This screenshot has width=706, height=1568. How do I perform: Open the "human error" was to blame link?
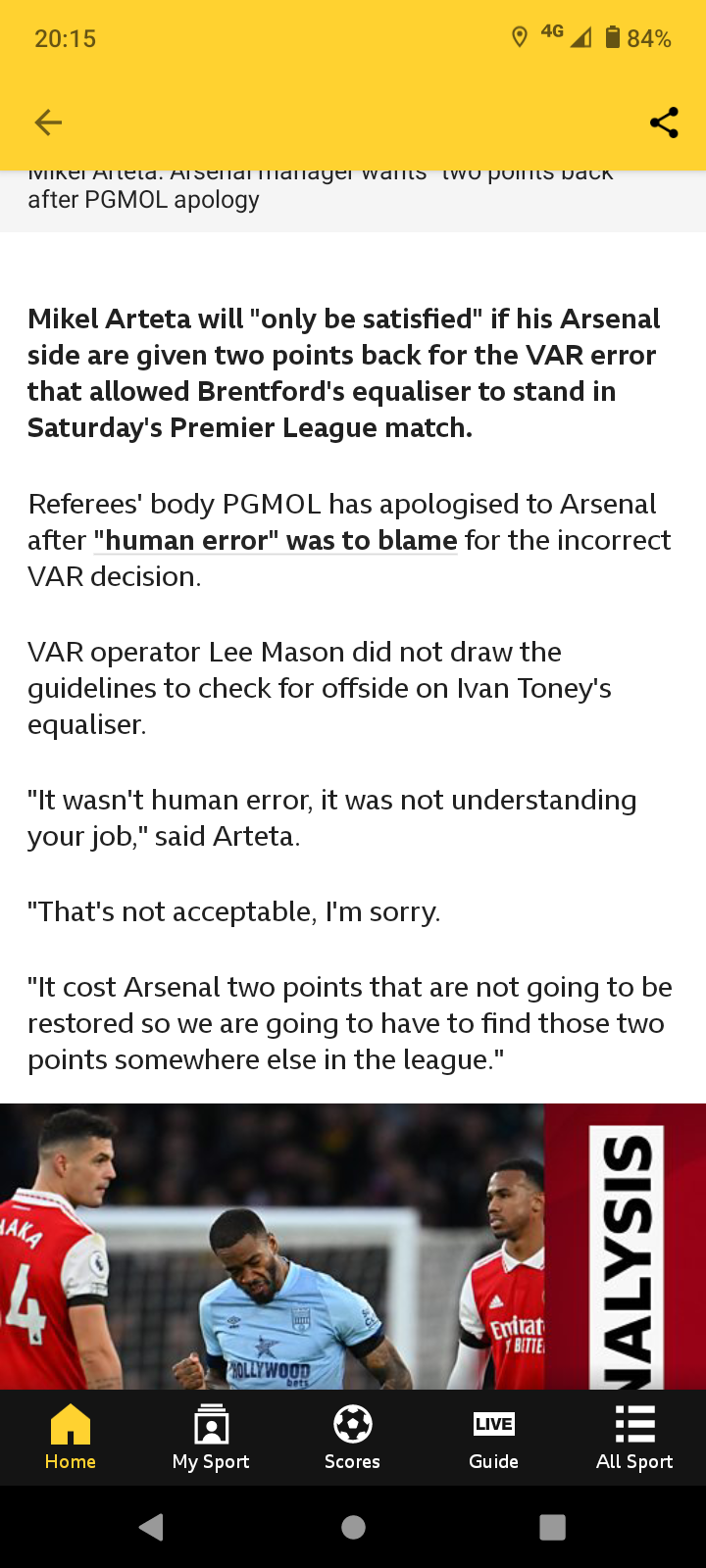[x=276, y=541]
